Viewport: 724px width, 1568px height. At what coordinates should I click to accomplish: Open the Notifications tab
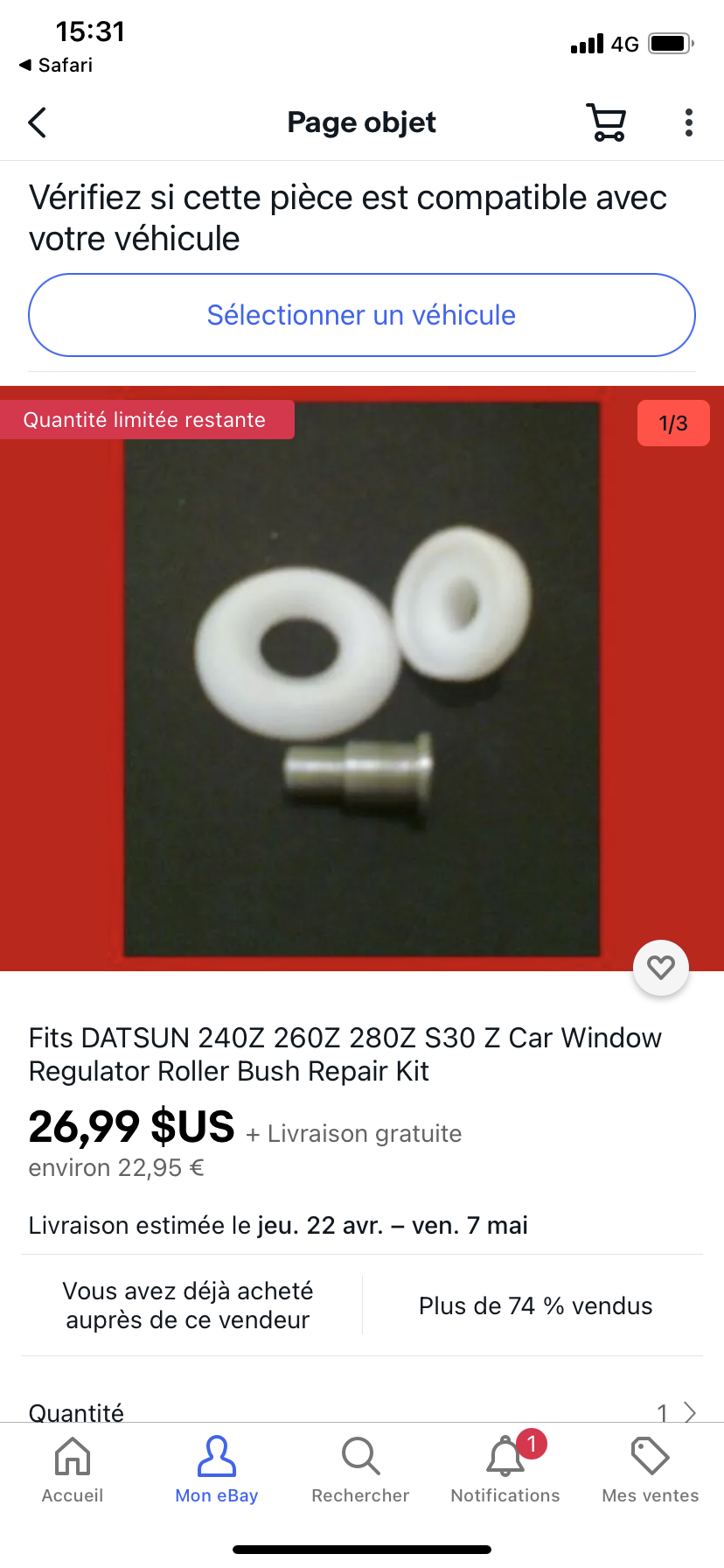[505, 1470]
